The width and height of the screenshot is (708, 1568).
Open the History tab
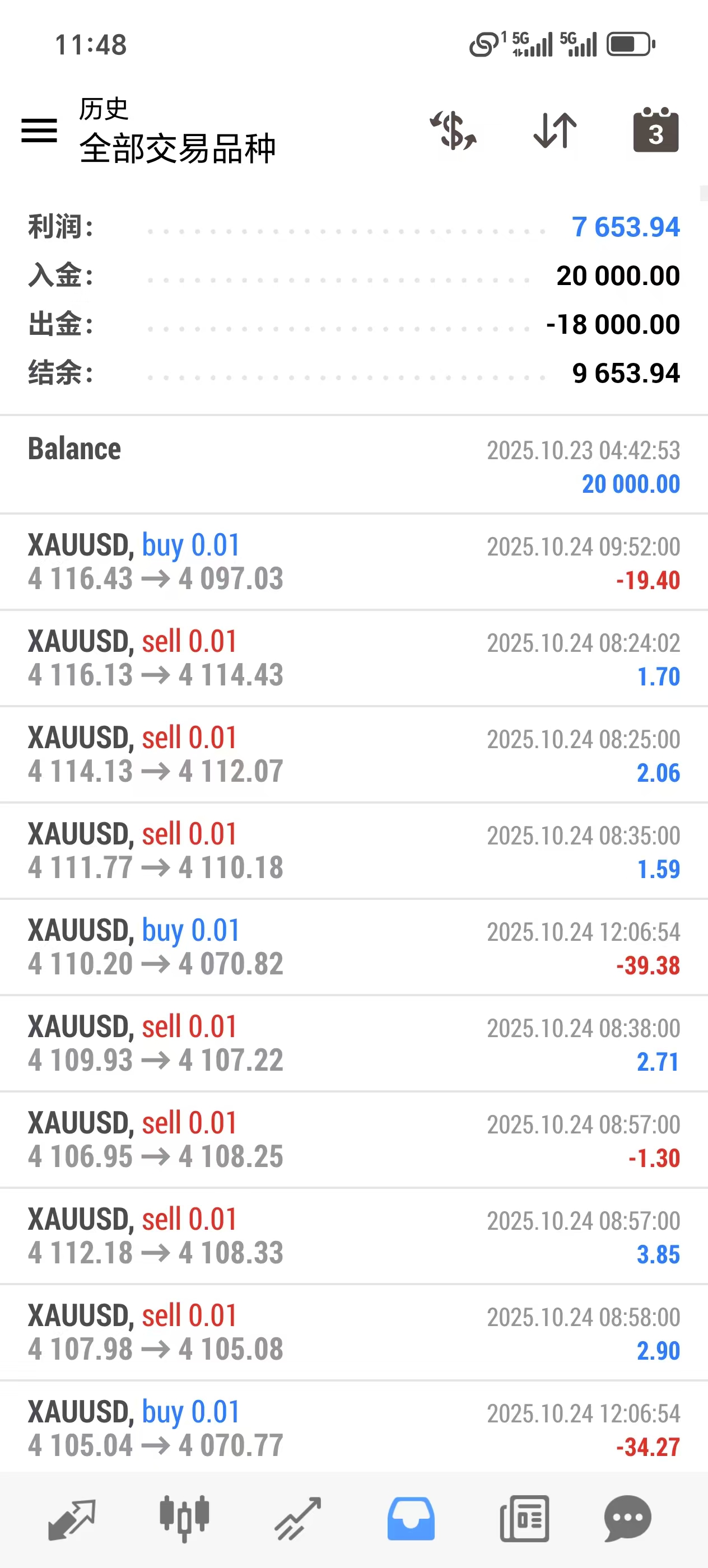point(411,1519)
